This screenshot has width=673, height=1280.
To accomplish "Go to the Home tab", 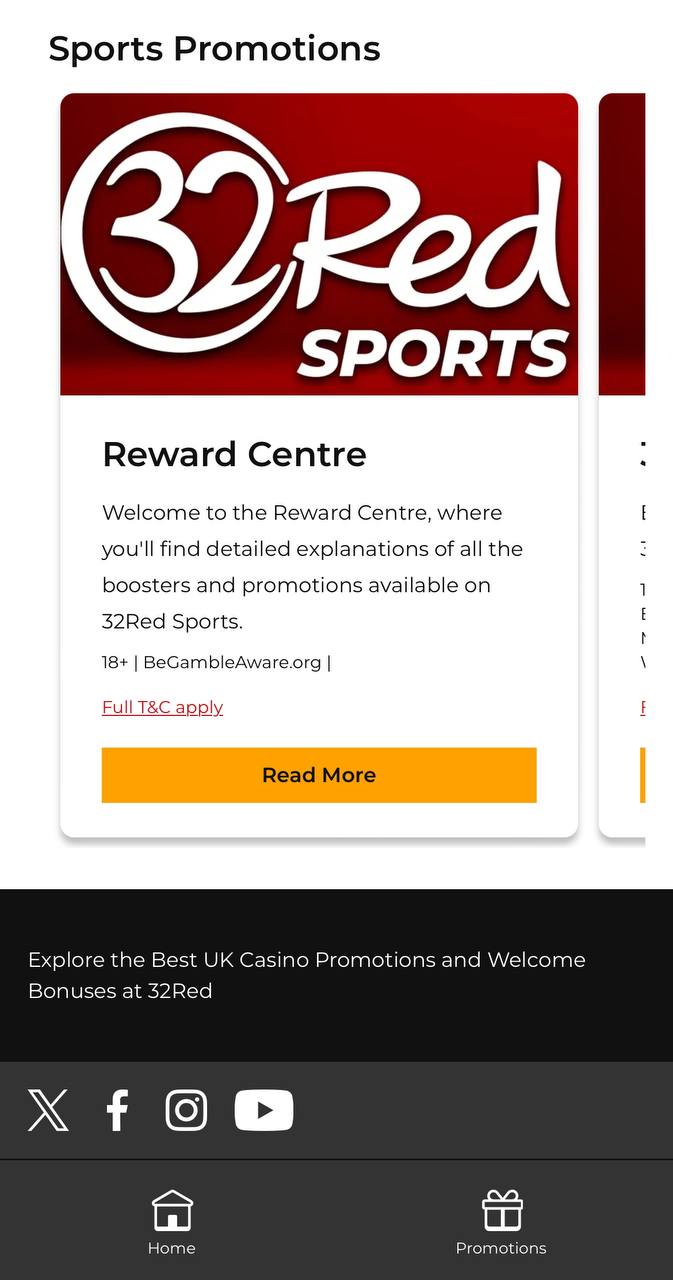I will [x=172, y=1222].
